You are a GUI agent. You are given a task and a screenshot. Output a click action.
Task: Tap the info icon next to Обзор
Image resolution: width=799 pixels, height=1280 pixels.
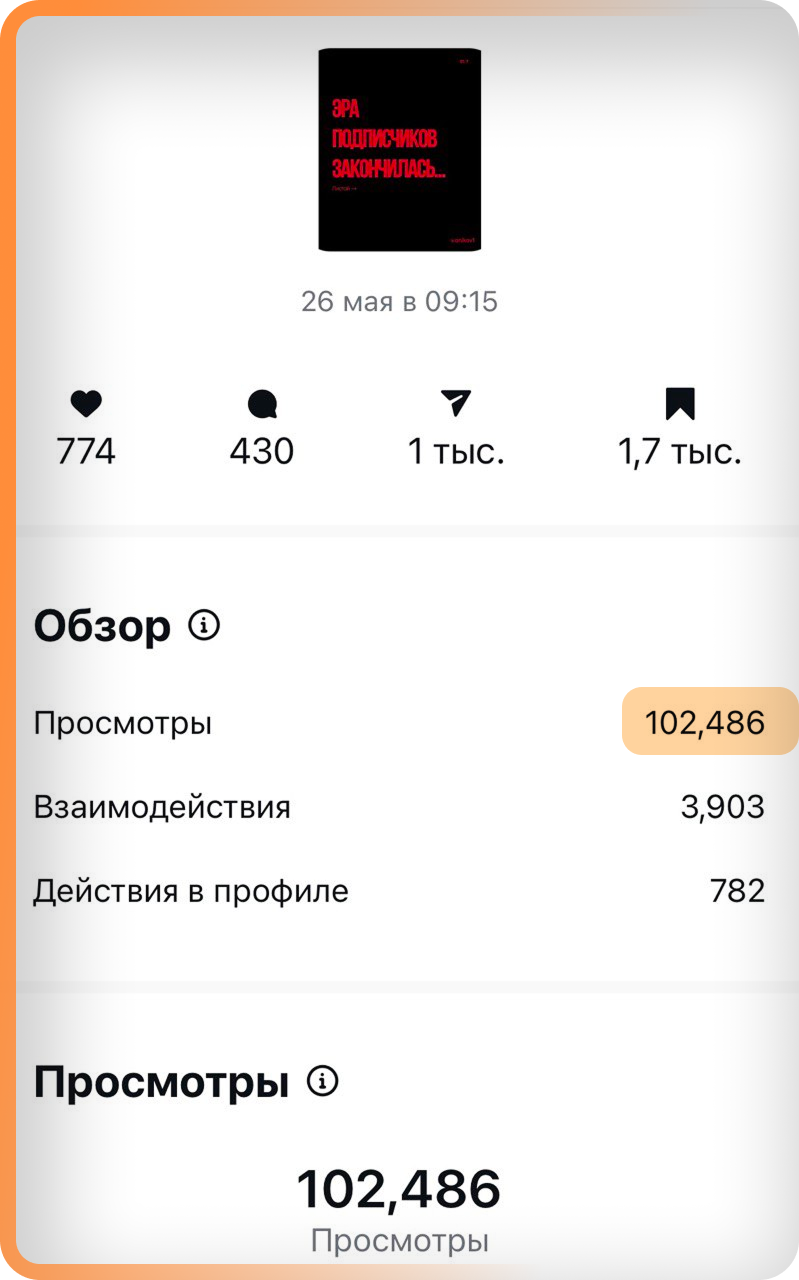204,627
